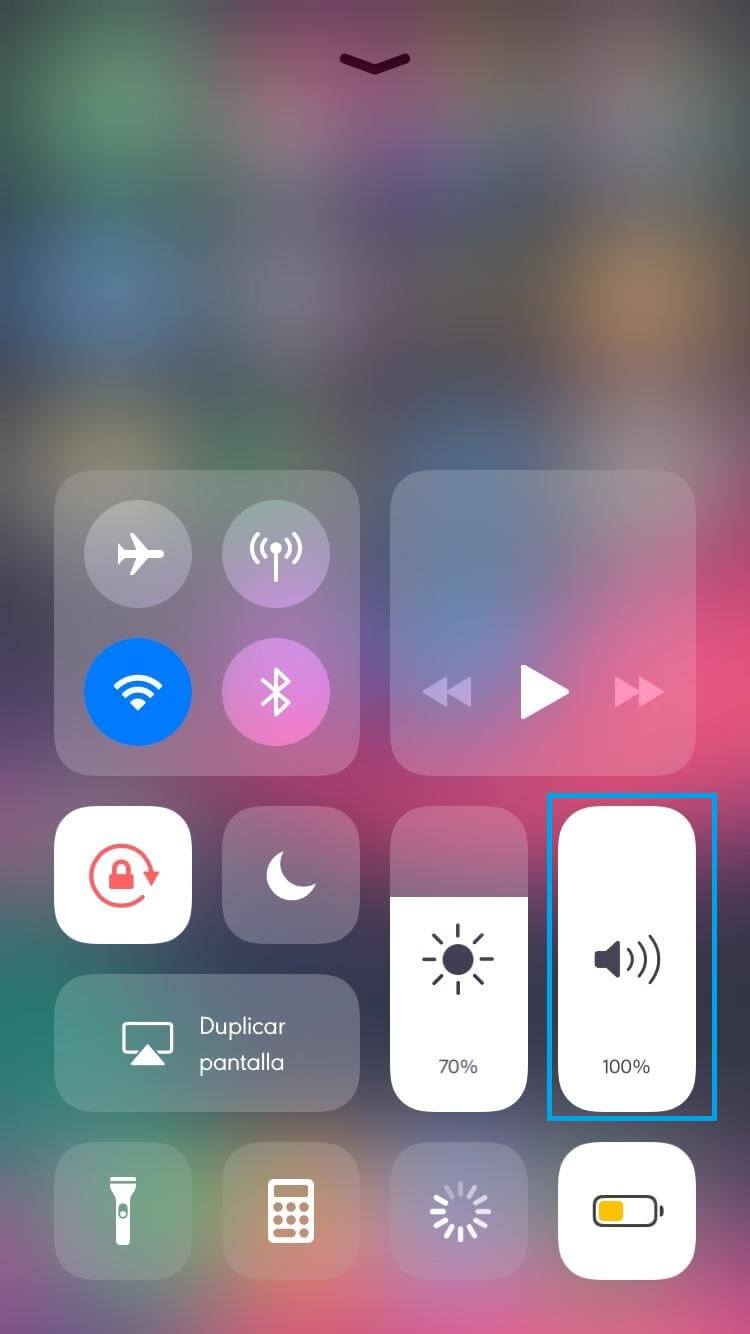Tap the spinning loader tile
750x1334 pixels.
459,1211
